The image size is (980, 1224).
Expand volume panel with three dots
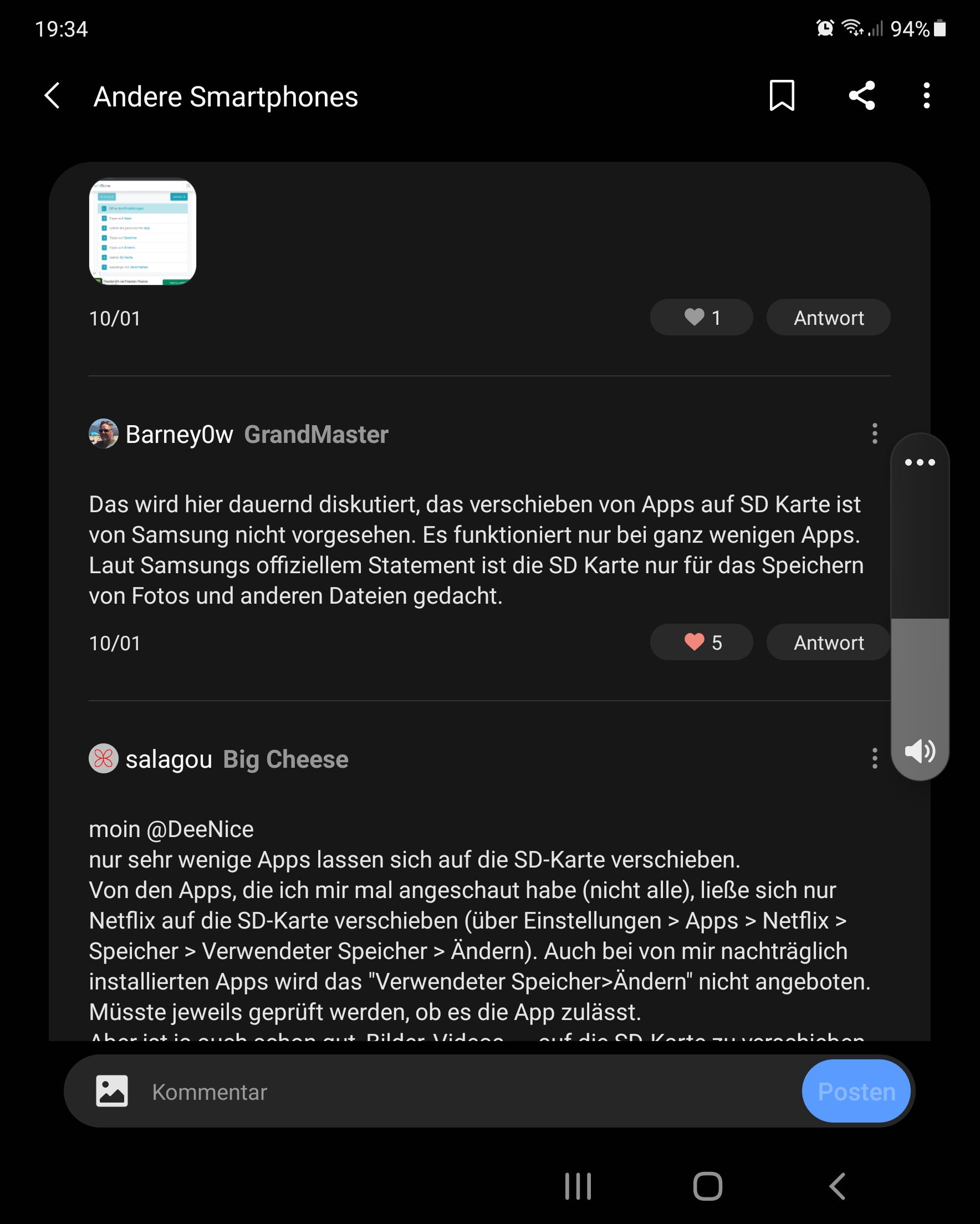pos(919,462)
